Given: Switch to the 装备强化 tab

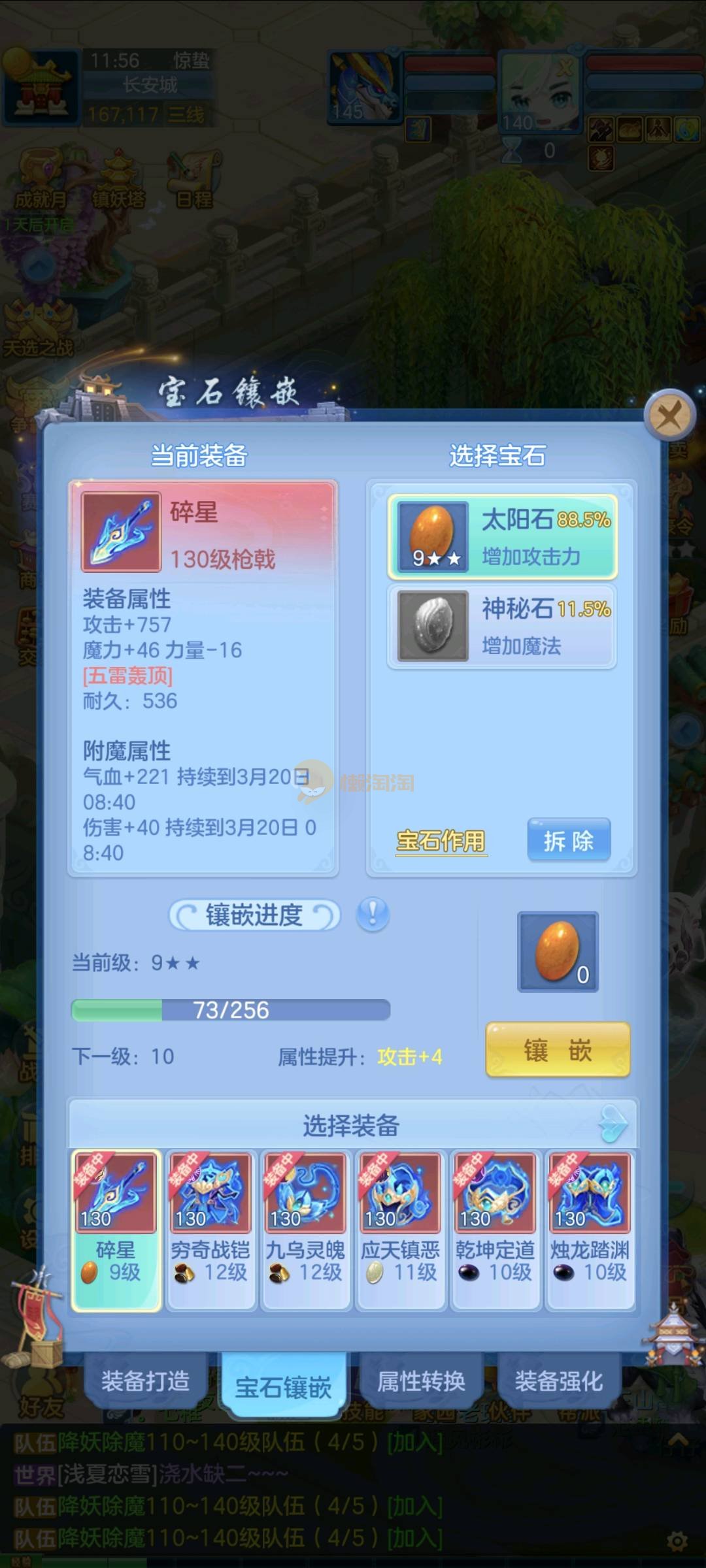Looking at the screenshot, I should [x=559, y=1380].
